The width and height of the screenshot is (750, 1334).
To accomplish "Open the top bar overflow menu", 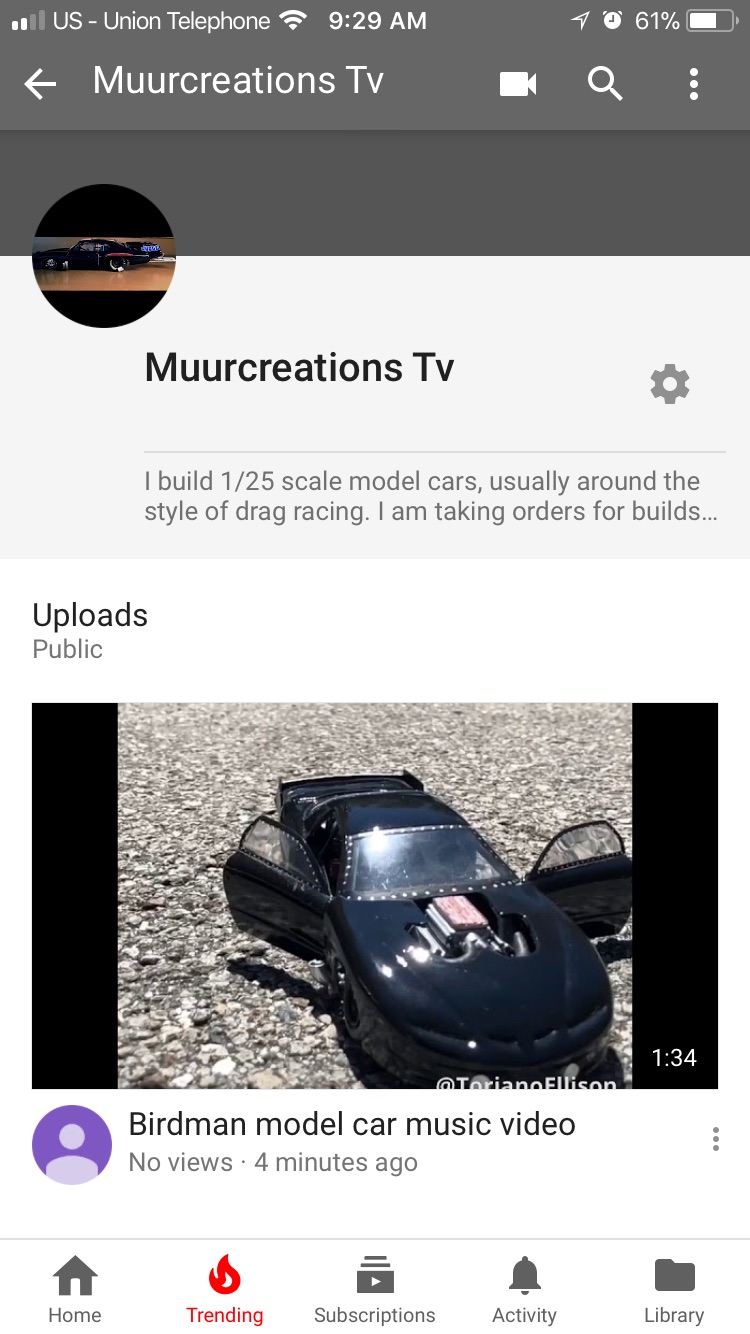I will point(694,85).
